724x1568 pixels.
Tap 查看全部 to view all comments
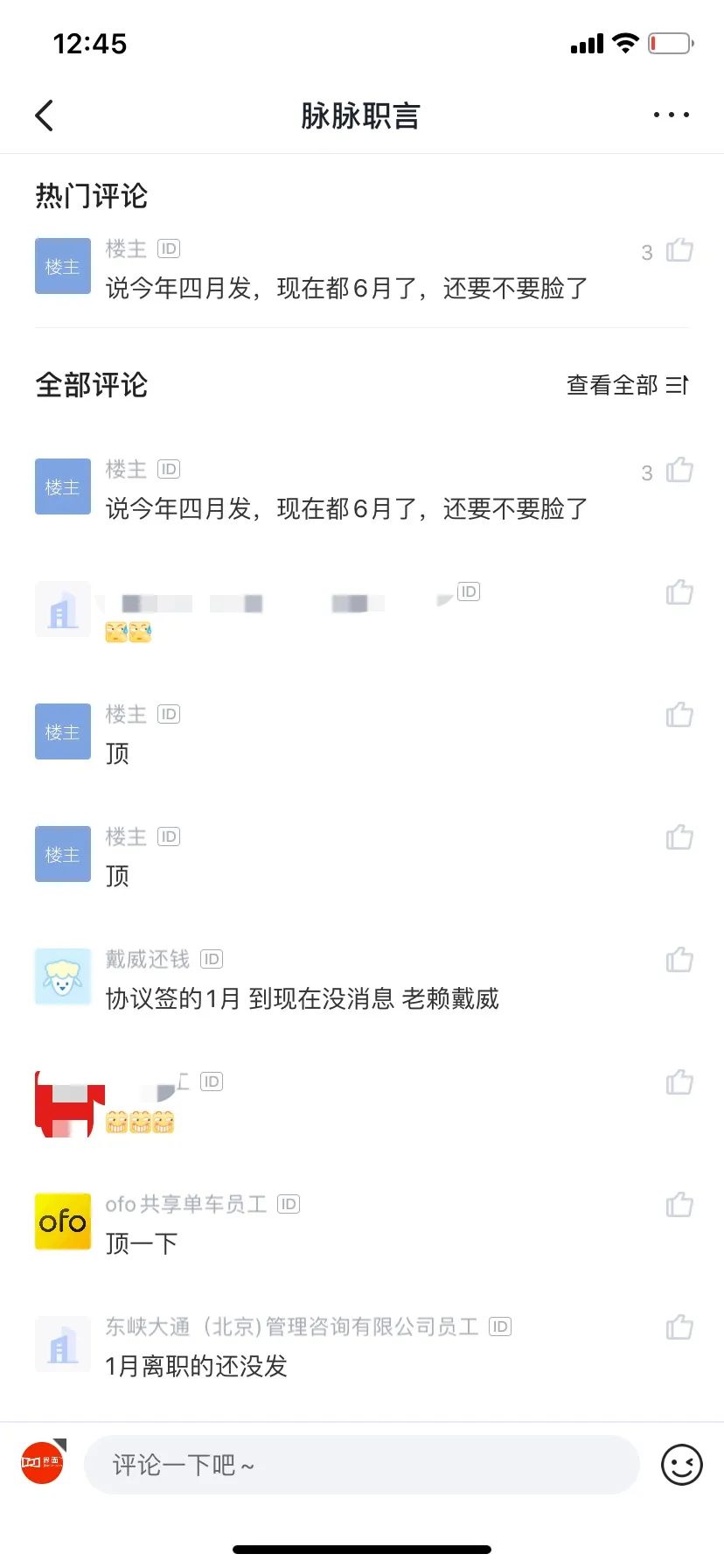click(x=627, y=385)
